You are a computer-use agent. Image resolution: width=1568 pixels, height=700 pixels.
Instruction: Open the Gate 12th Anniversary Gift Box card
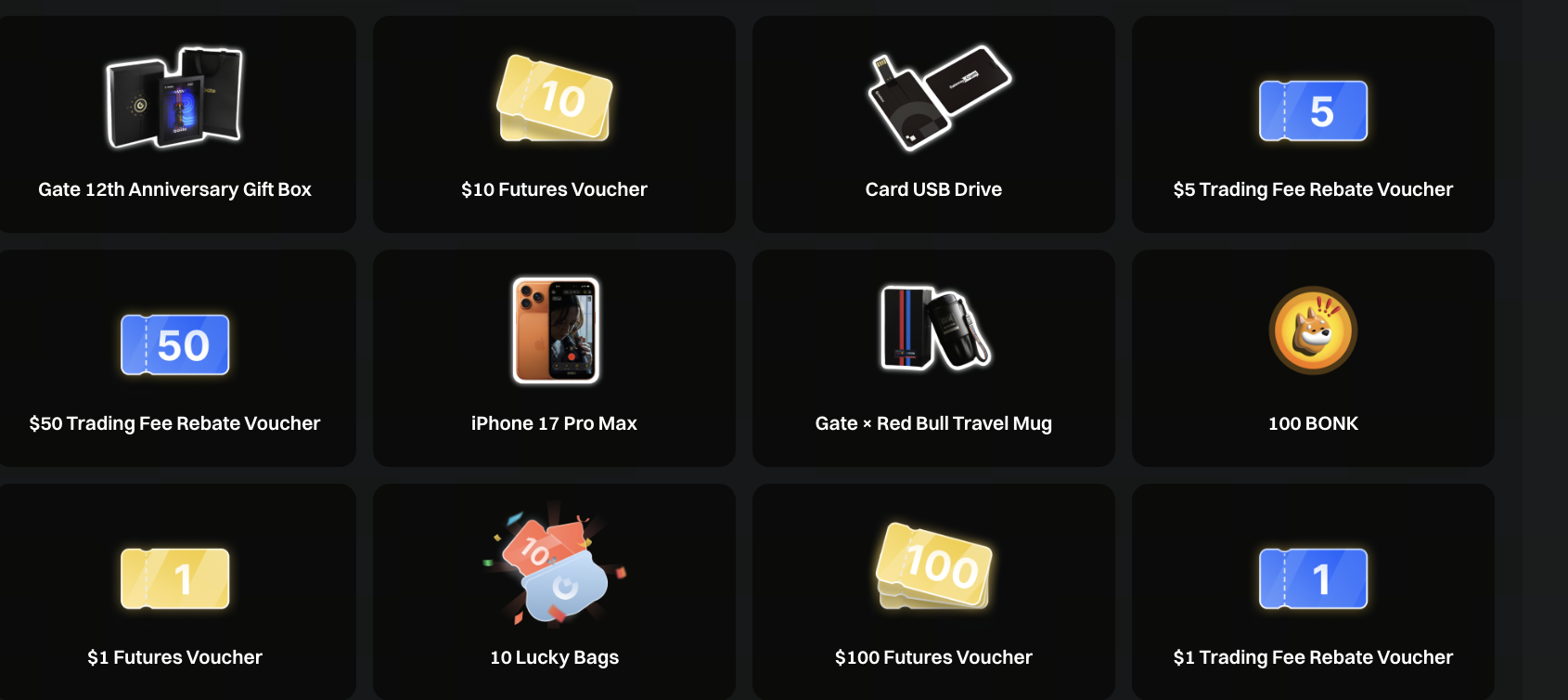[174, 124]
